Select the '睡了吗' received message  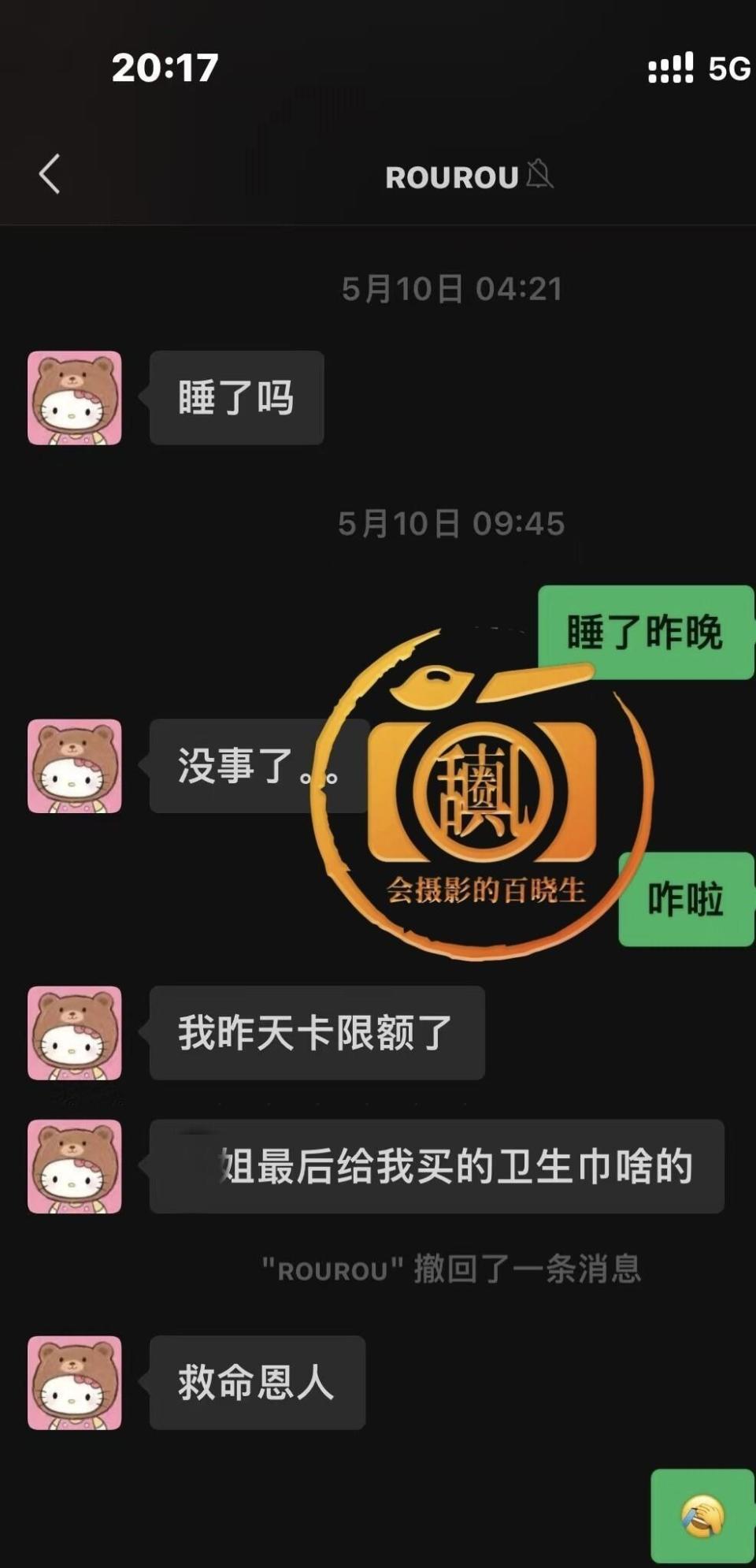point(236,396)
